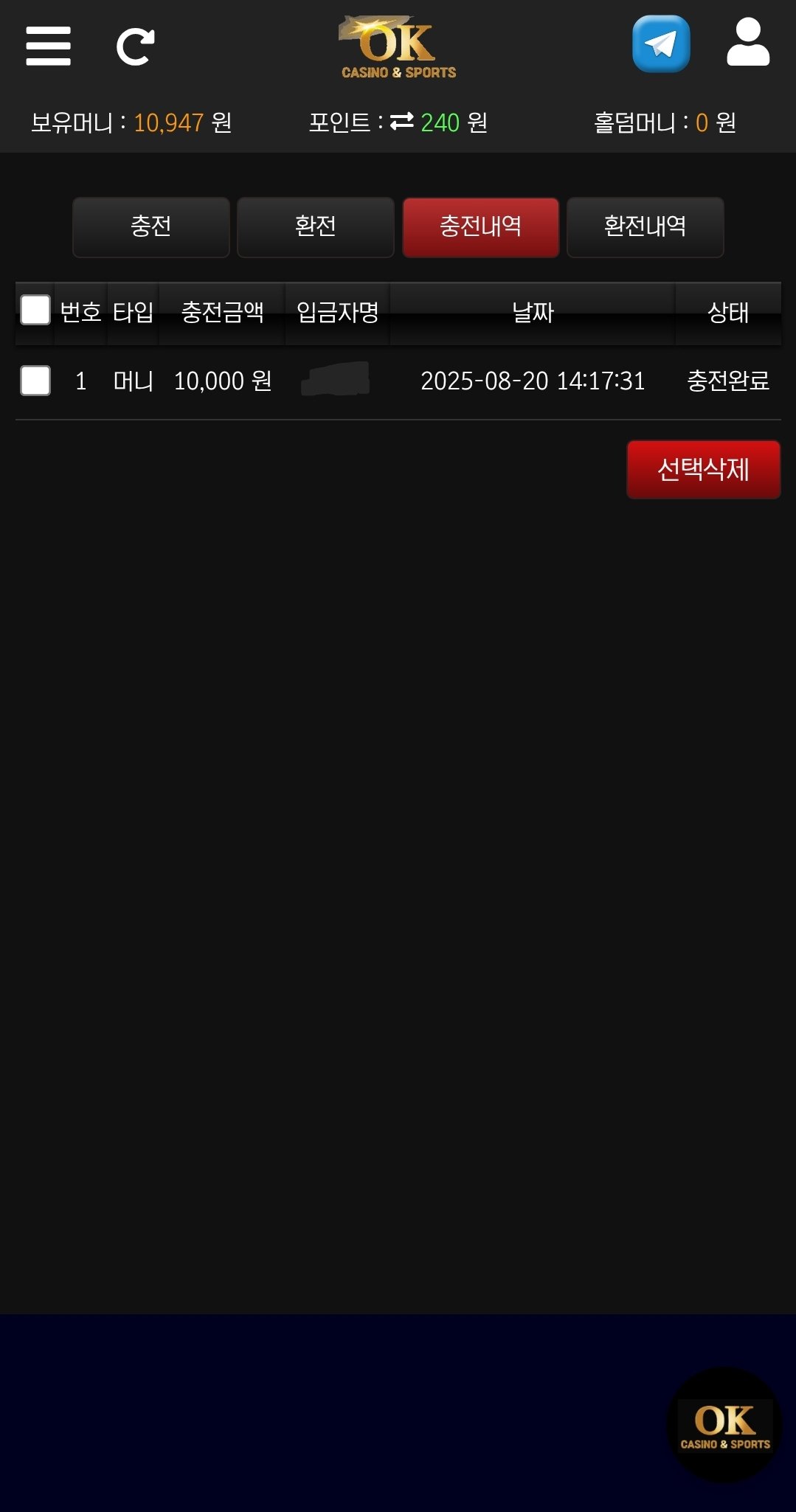The image size is (796, 1512).
Task: Switch to the 환전 tab
Action: pyautogui.click(x=316, y=226)
